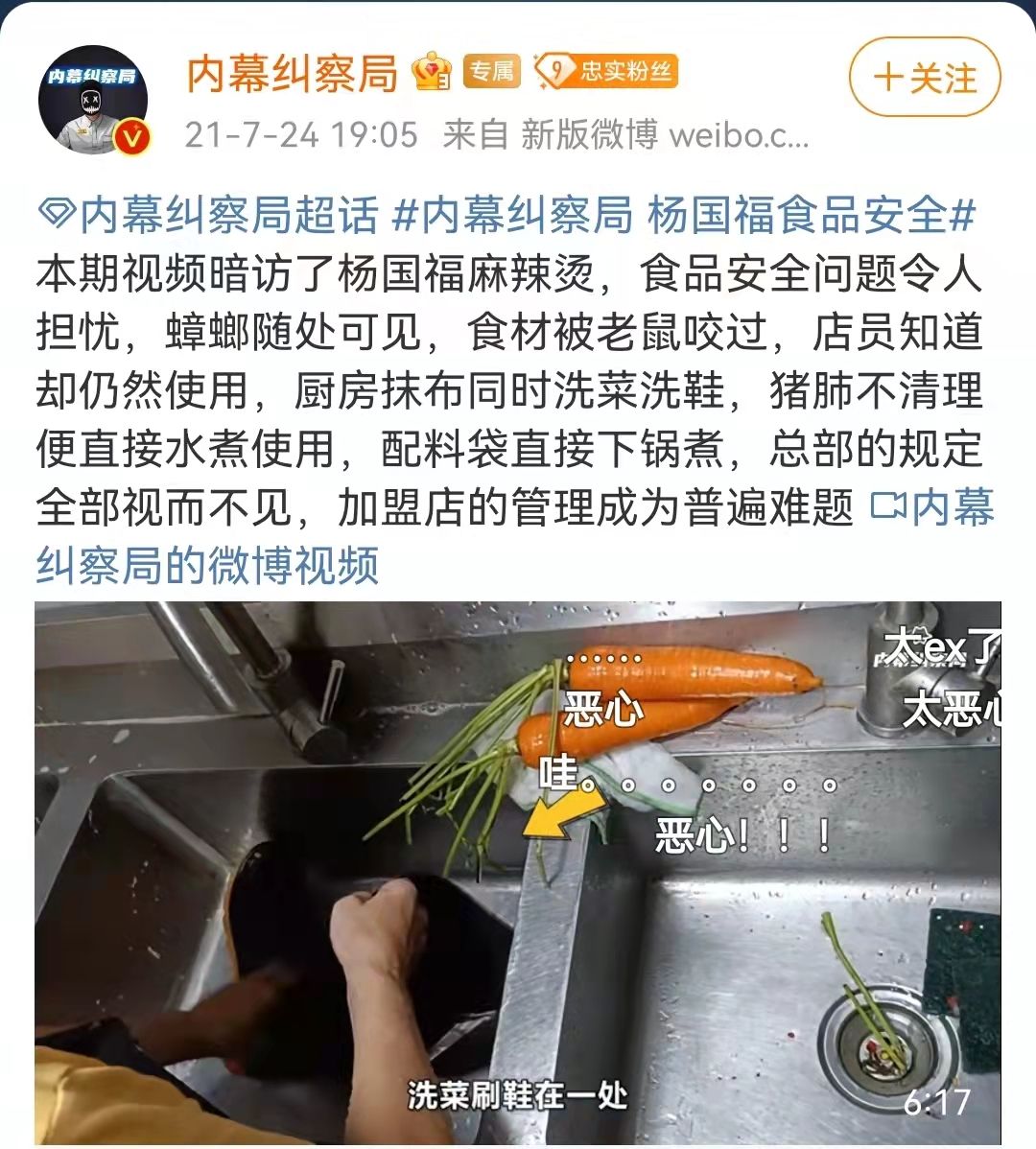Open the 内幕纠察局超话 super topic link
Image resolution: width=1036 pixels, height=1149 pixels.
coord(209,215)
